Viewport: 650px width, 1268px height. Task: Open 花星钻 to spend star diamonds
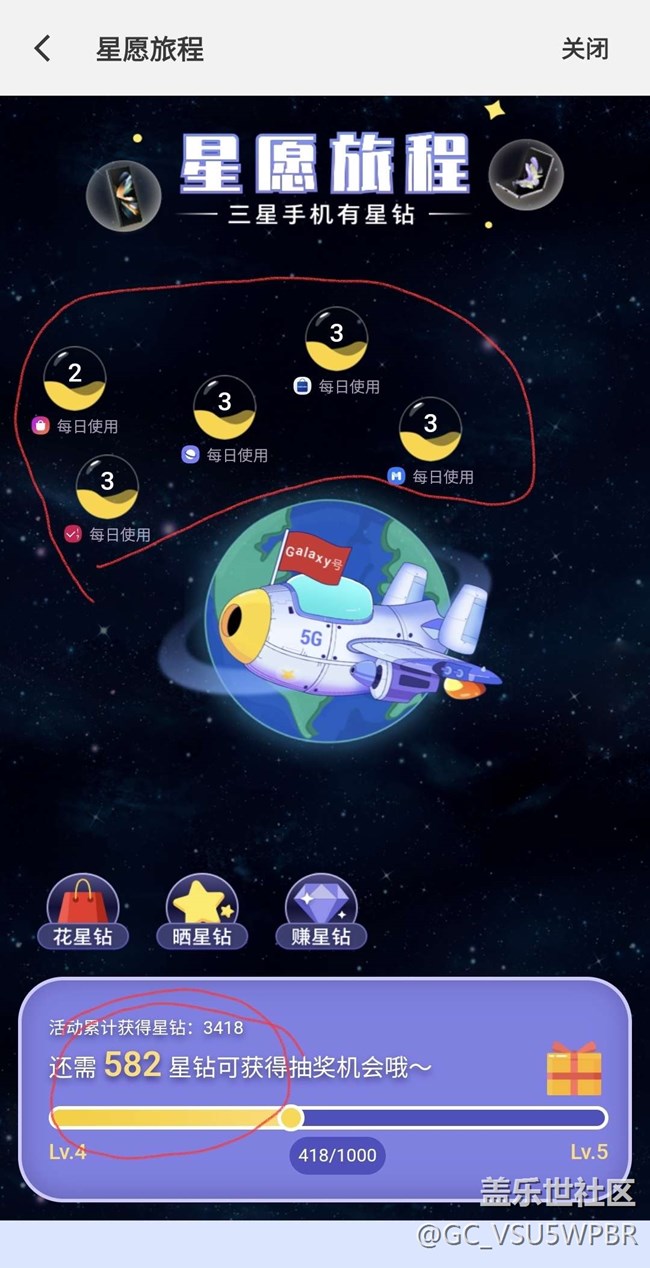82,911
